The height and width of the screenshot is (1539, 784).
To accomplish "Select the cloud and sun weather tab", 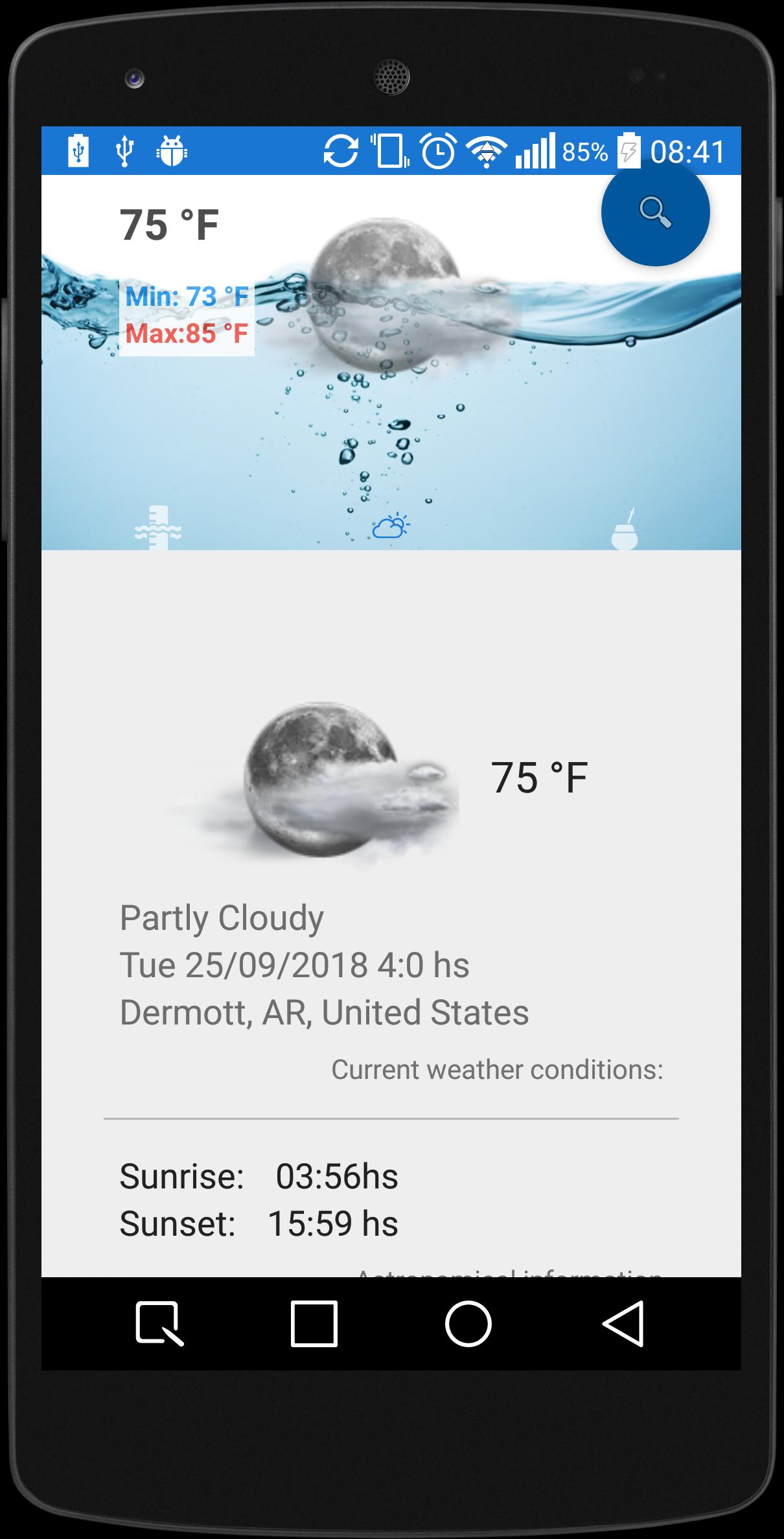I will (x=391, y=527).
